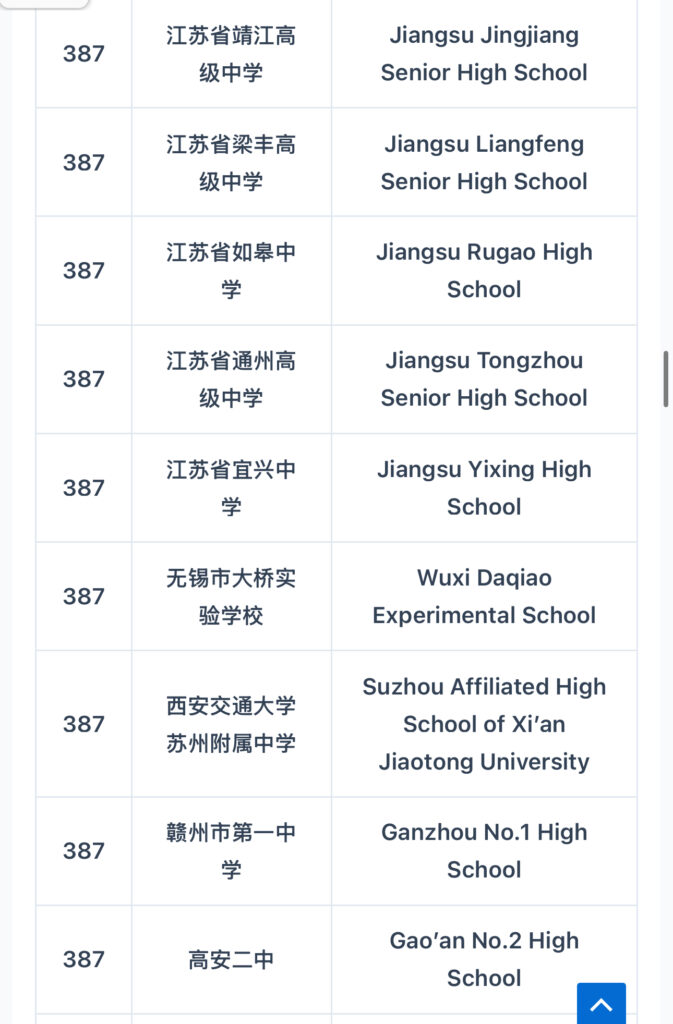Tap the scroll-to-top arrow button
The width and height of the screenshot is (673, 1024).
coord(601,1003)
